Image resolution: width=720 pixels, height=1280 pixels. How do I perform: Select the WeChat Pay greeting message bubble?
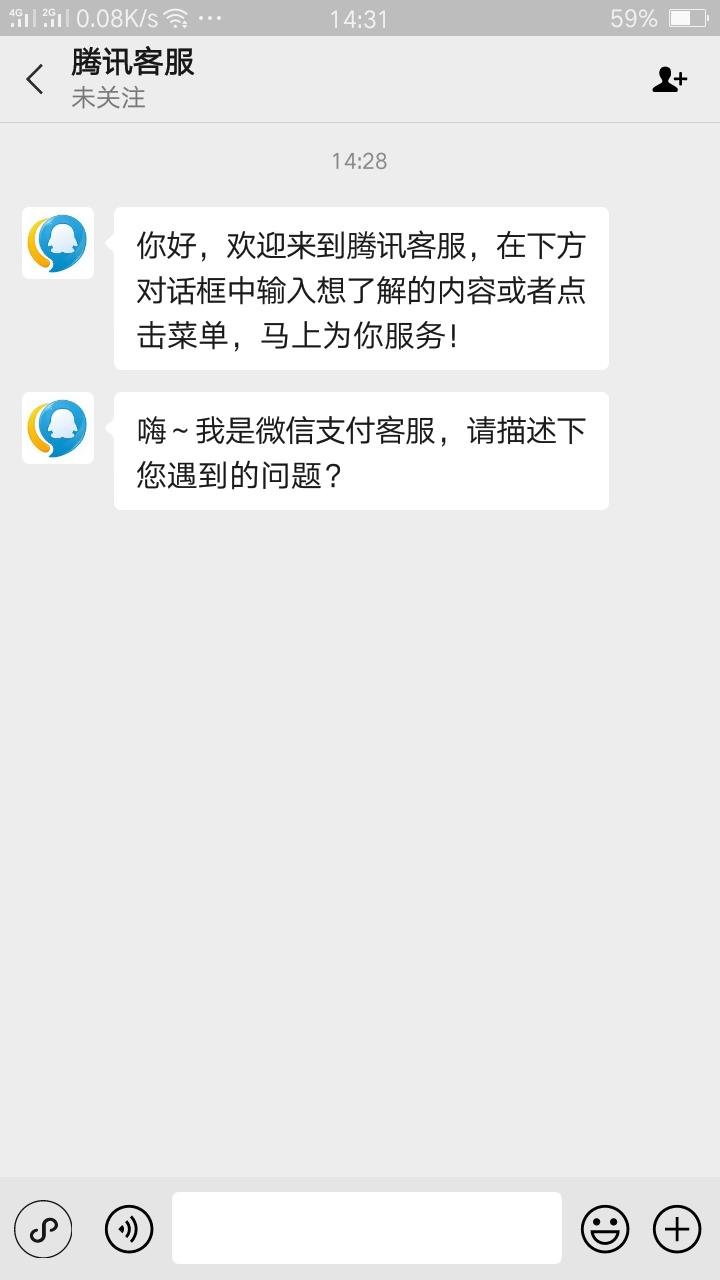(360, 450)
